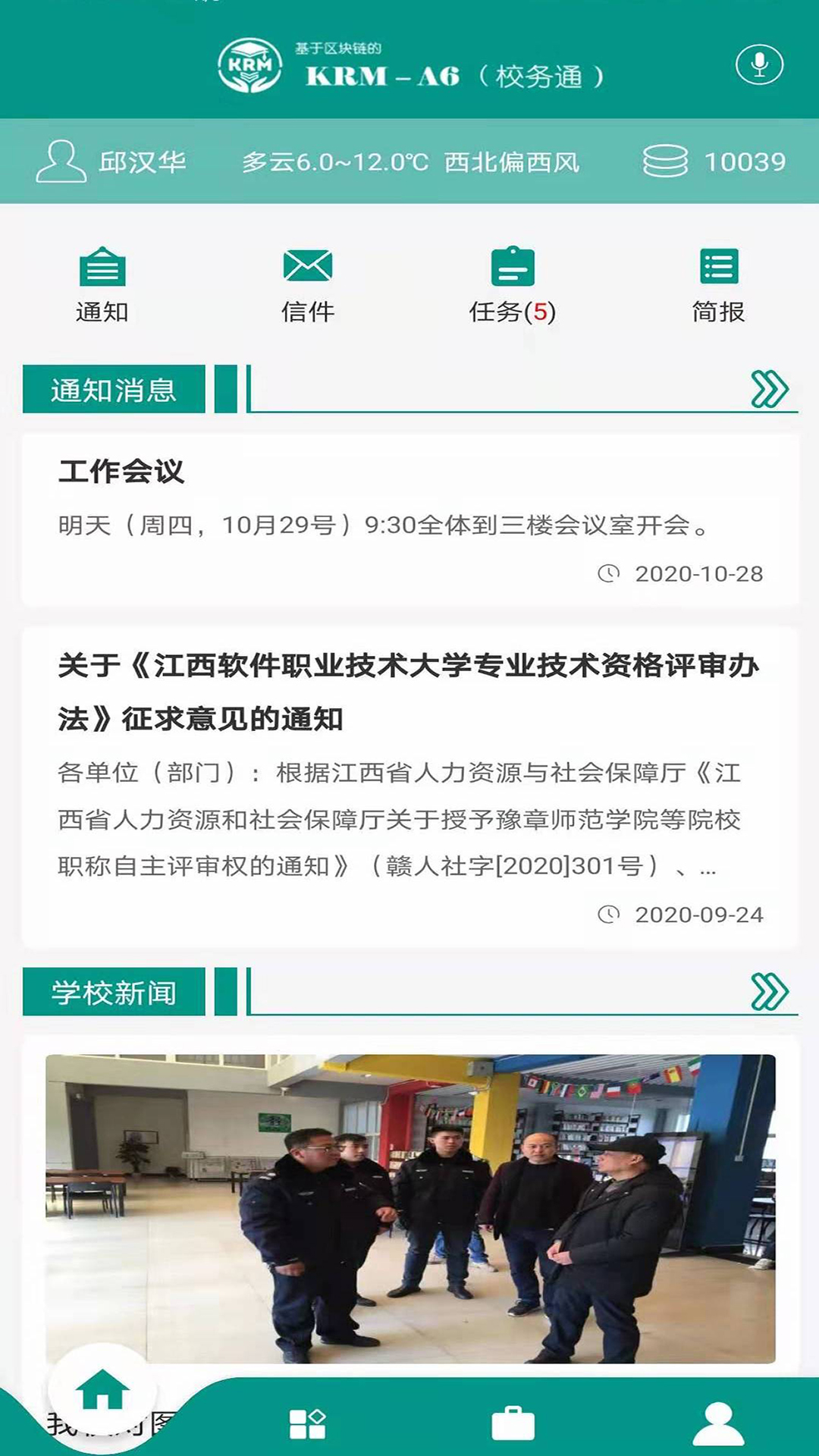
Task: Switch to the briefcase work tab
Action: [513, 1423]
